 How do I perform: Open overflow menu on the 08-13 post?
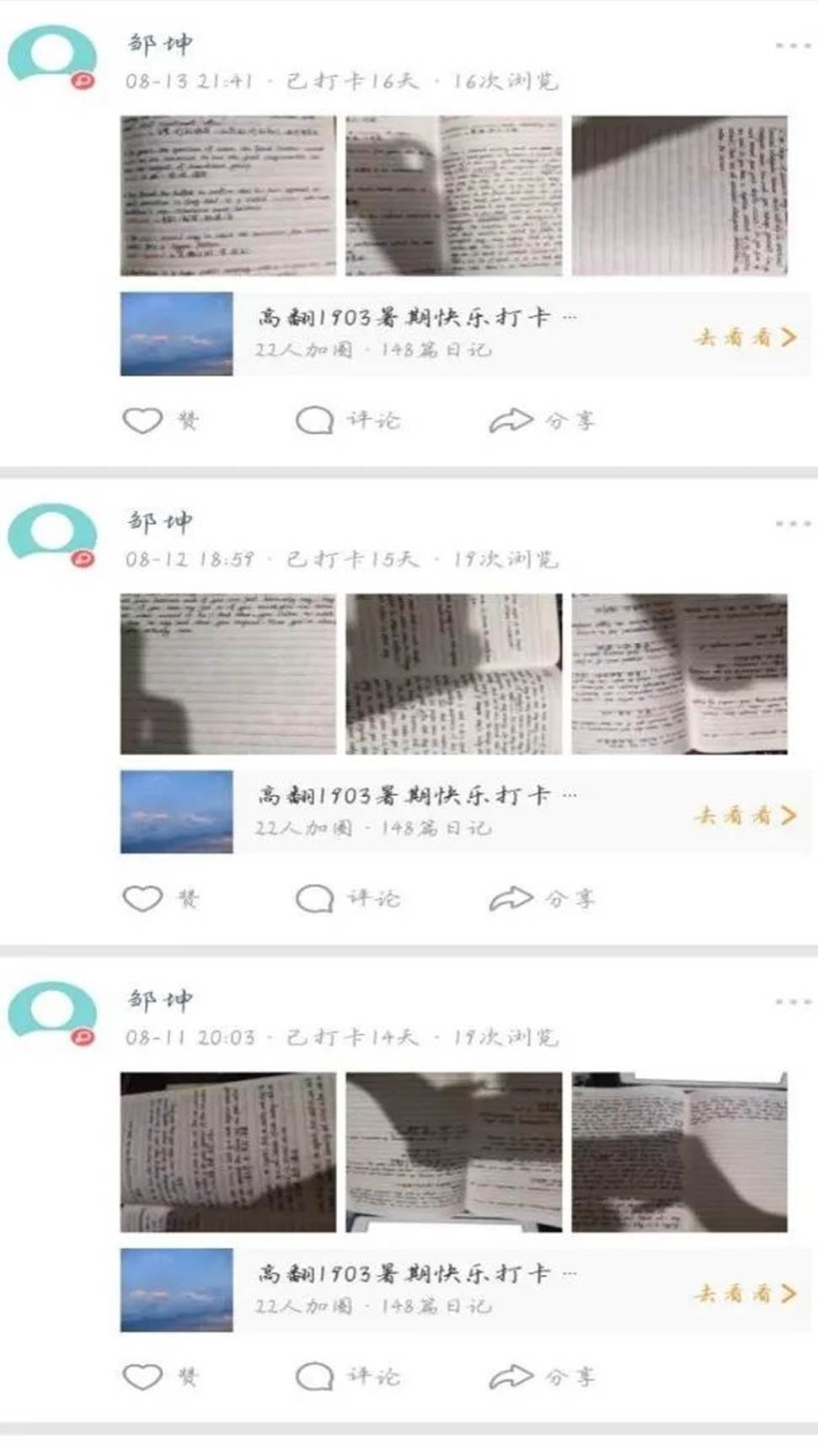tap(792, 45)
